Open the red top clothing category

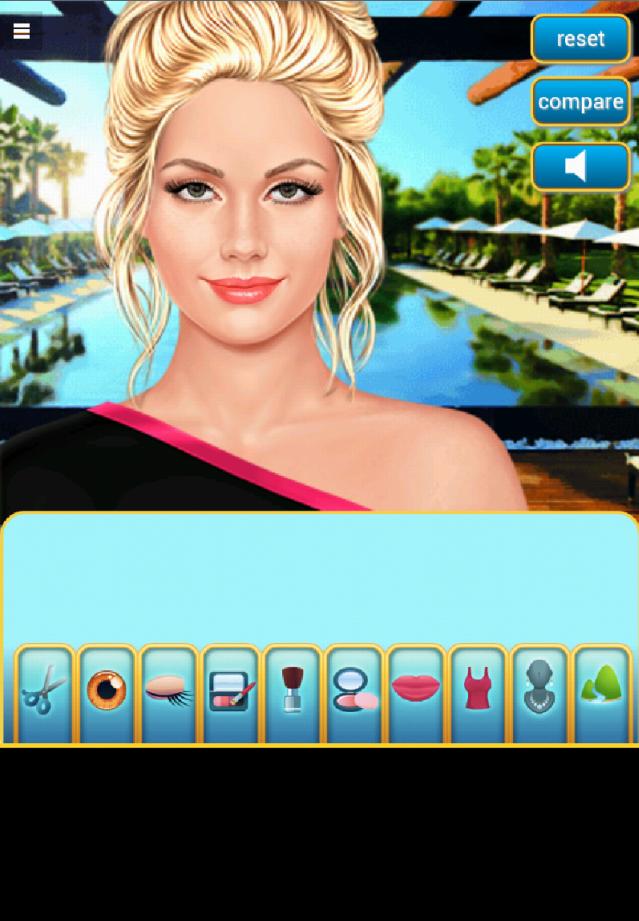click(478, 692)
